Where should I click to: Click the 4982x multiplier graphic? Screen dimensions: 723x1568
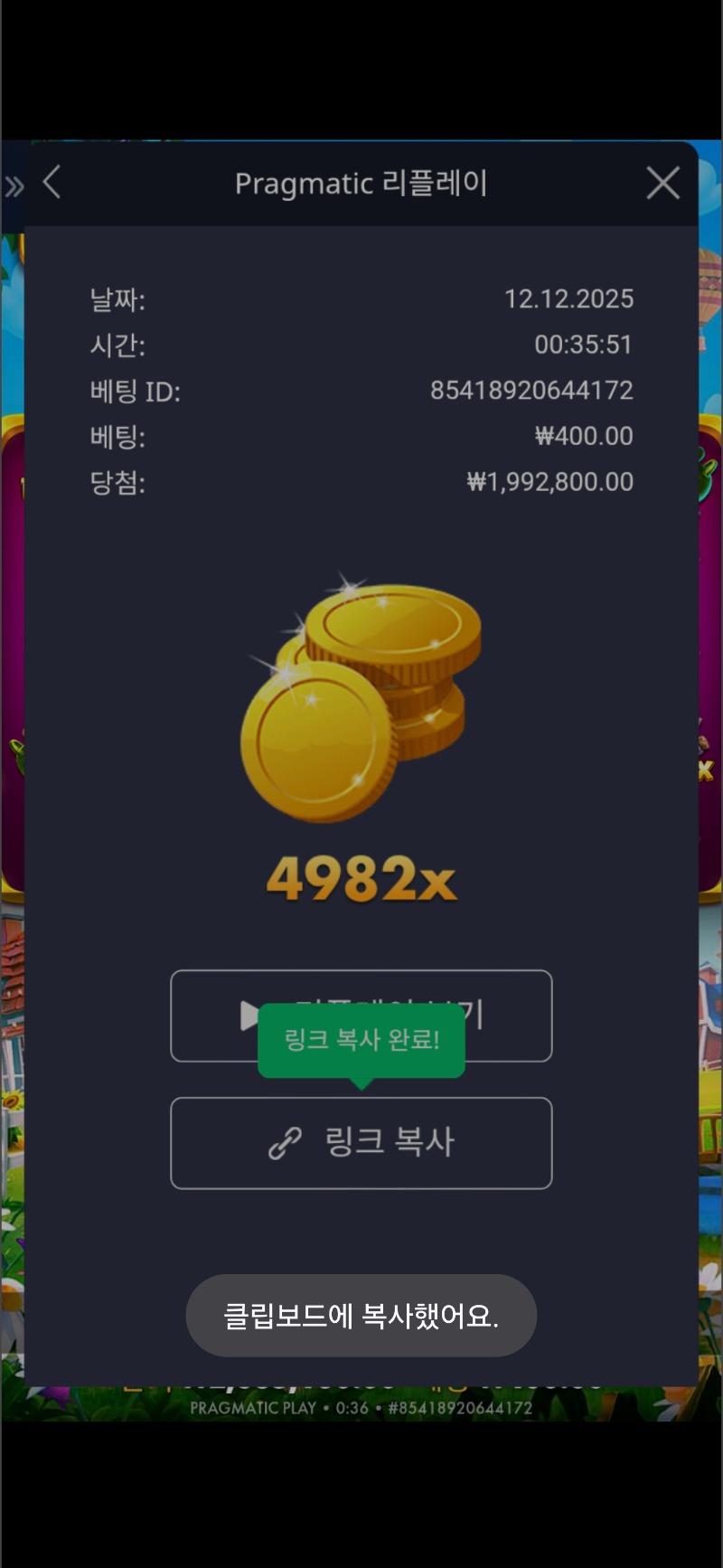(361, 877)
